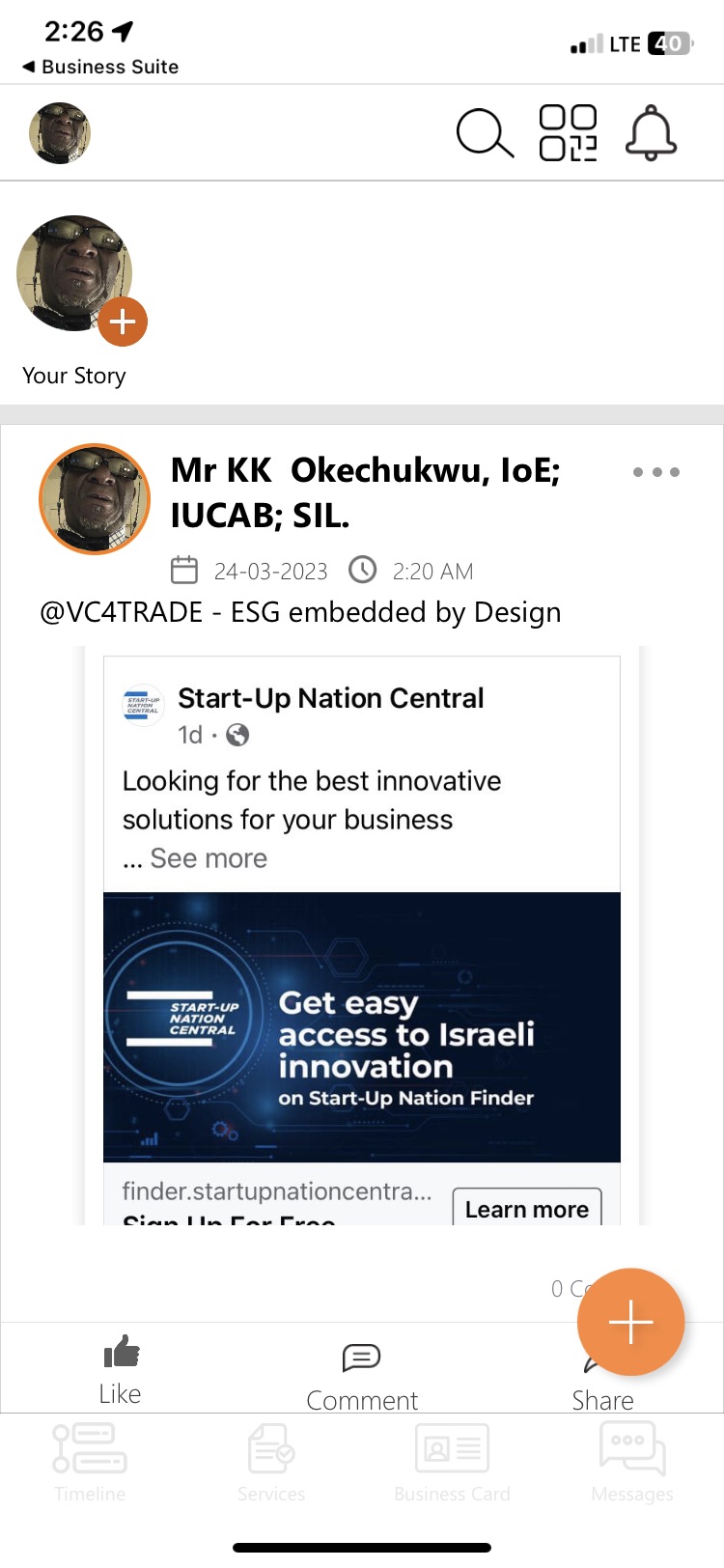View Mr KK Okechukwu's profile photo on post

pyautogui.click(x=95, y=499)
